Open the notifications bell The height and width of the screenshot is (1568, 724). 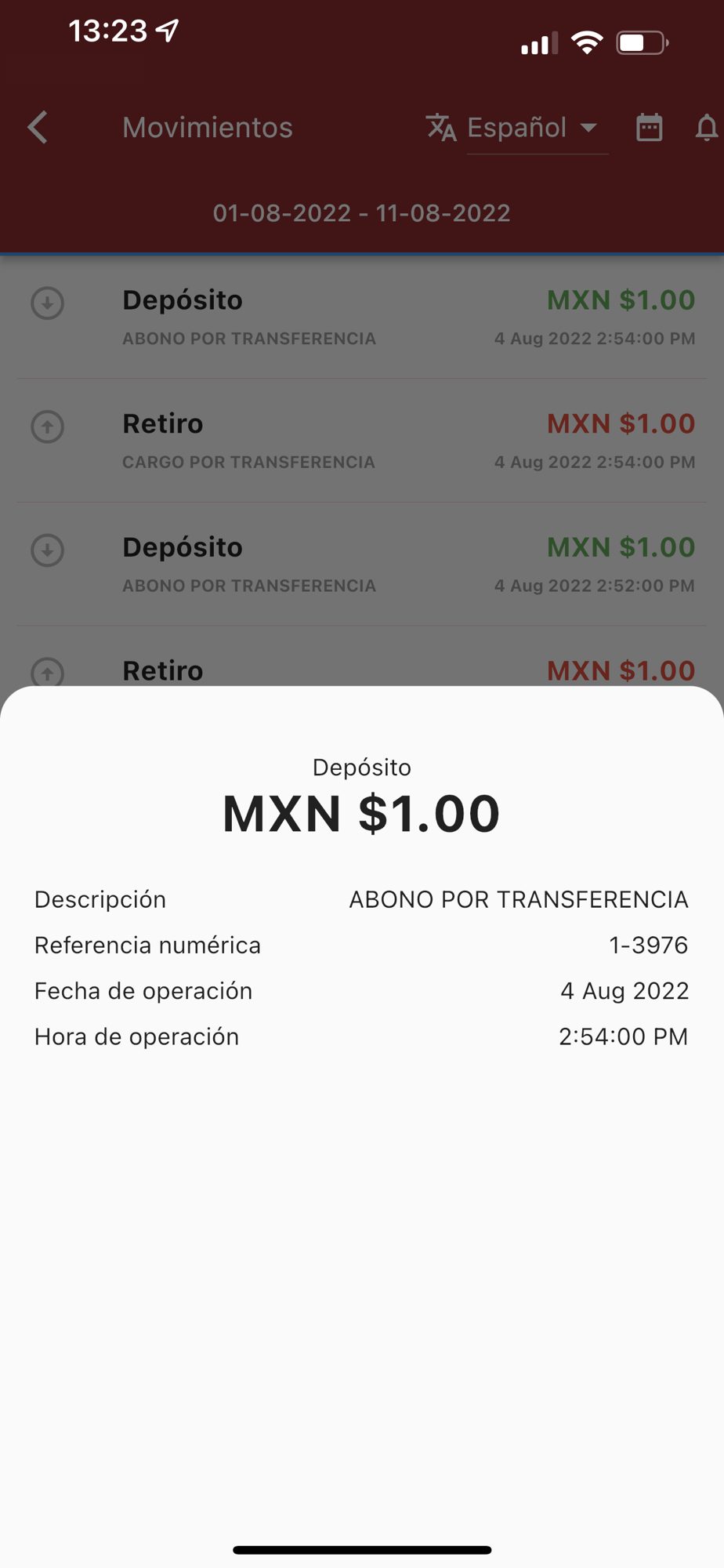point(706,127)
